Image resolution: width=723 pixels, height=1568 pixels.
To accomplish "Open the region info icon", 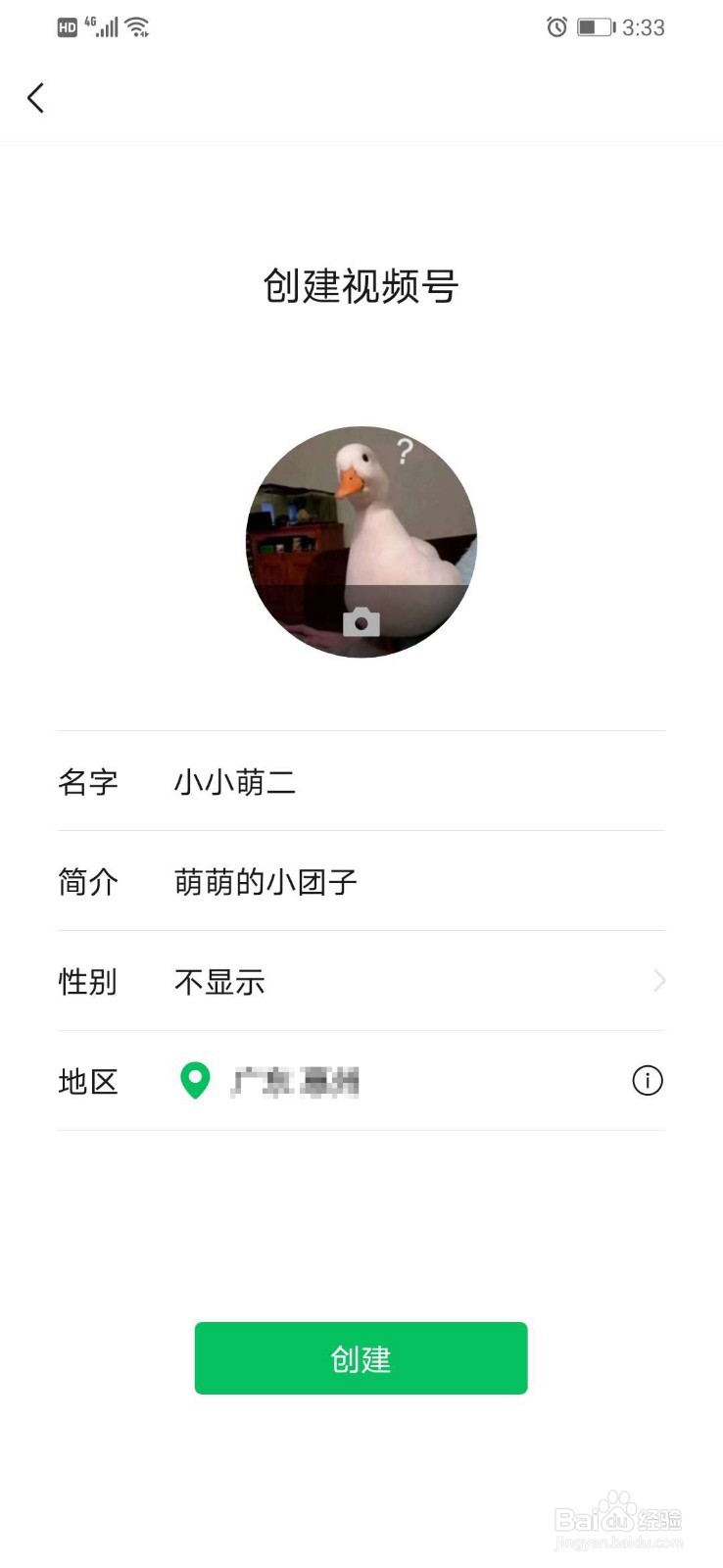I will point(648,1081).
